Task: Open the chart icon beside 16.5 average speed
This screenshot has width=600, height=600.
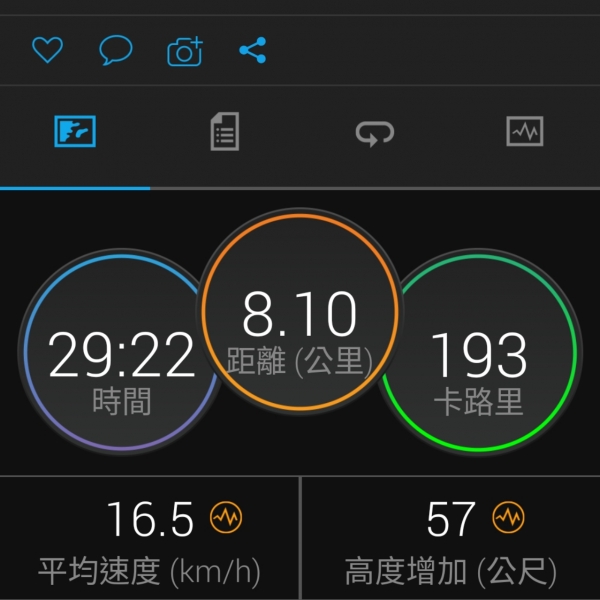Action: (x=226, y=518)
